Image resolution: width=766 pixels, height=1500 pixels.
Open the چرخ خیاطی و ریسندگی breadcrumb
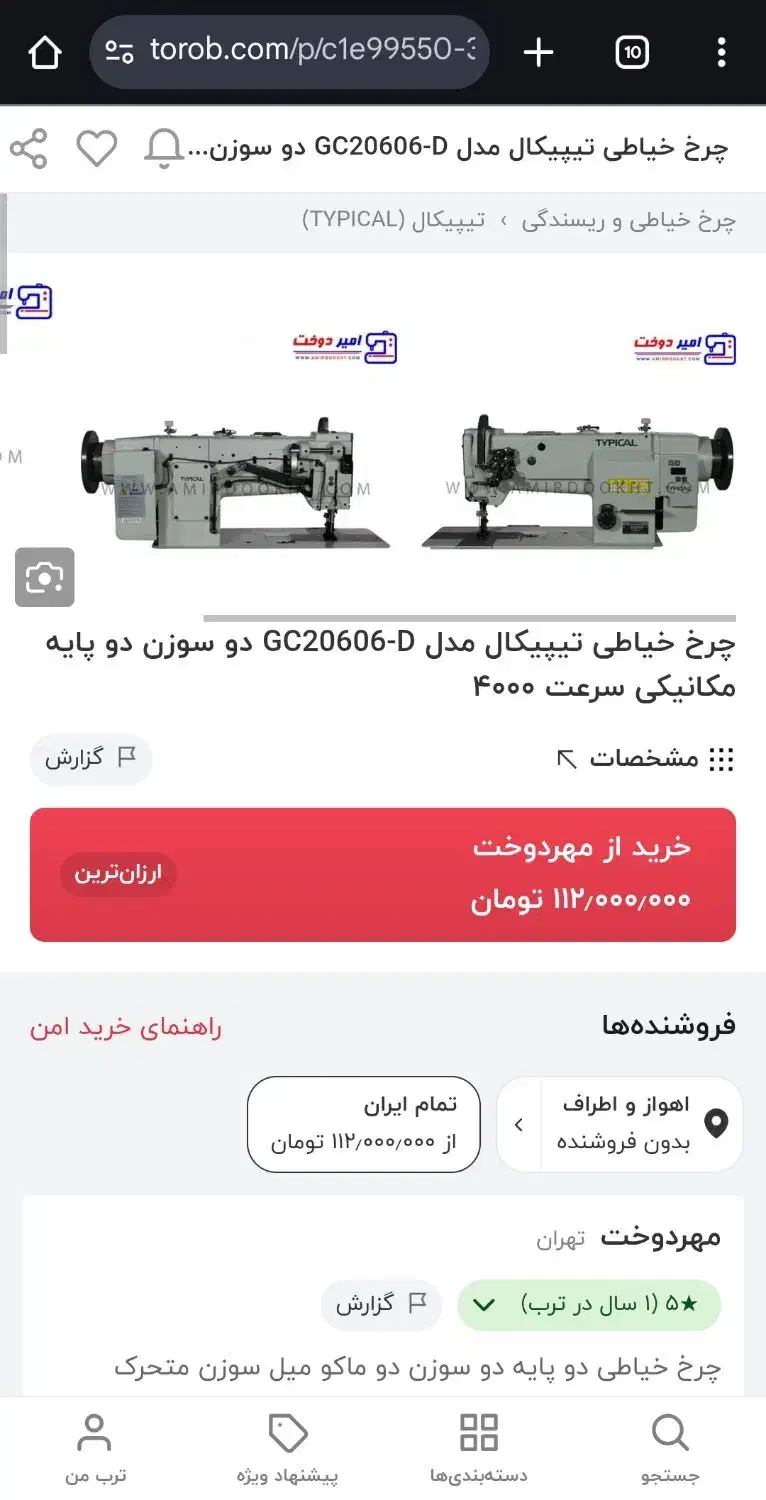click(628, 221)
